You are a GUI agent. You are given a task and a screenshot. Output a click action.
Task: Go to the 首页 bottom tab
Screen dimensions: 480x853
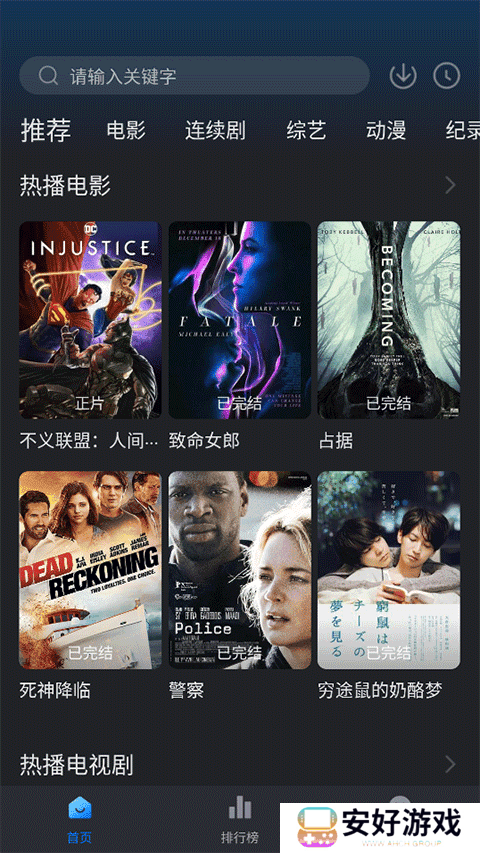pos(79,820)
